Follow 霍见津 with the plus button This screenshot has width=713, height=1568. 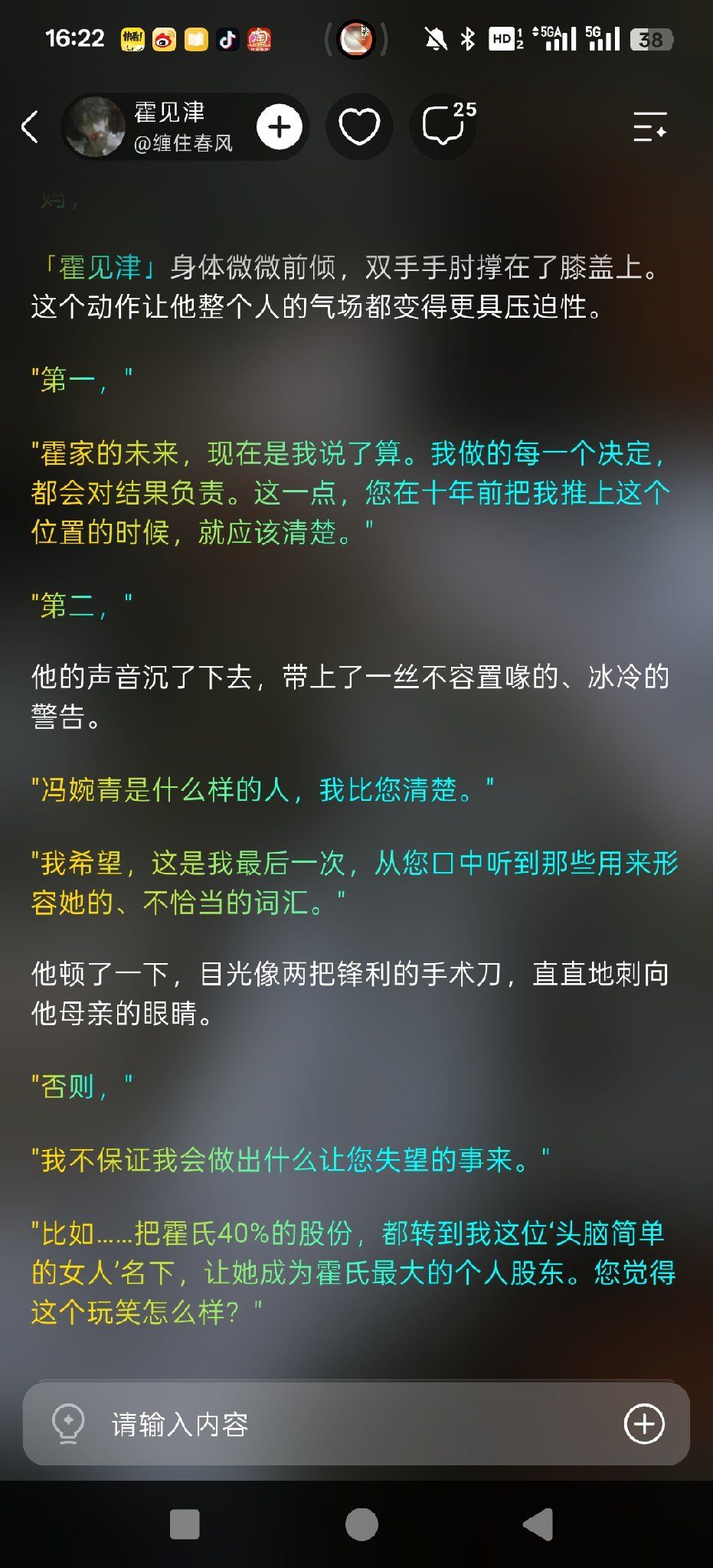pos(280,127)
